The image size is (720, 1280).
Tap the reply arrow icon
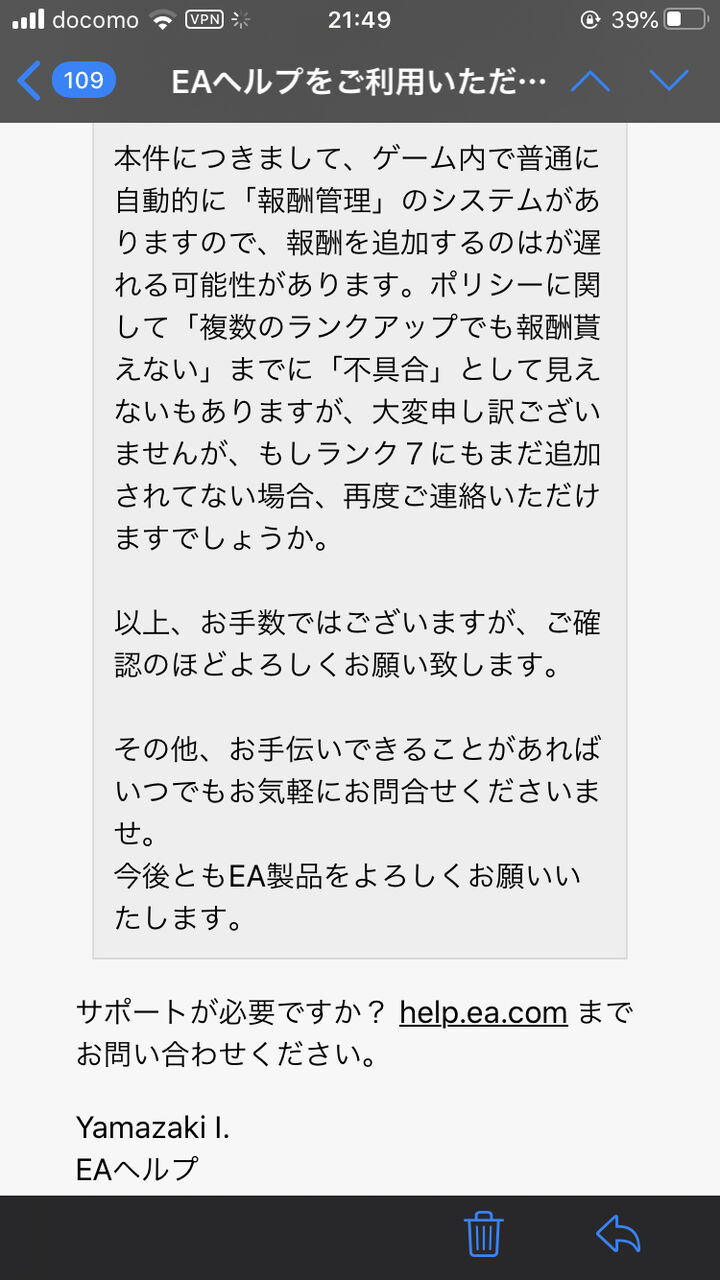[621, 1234]
